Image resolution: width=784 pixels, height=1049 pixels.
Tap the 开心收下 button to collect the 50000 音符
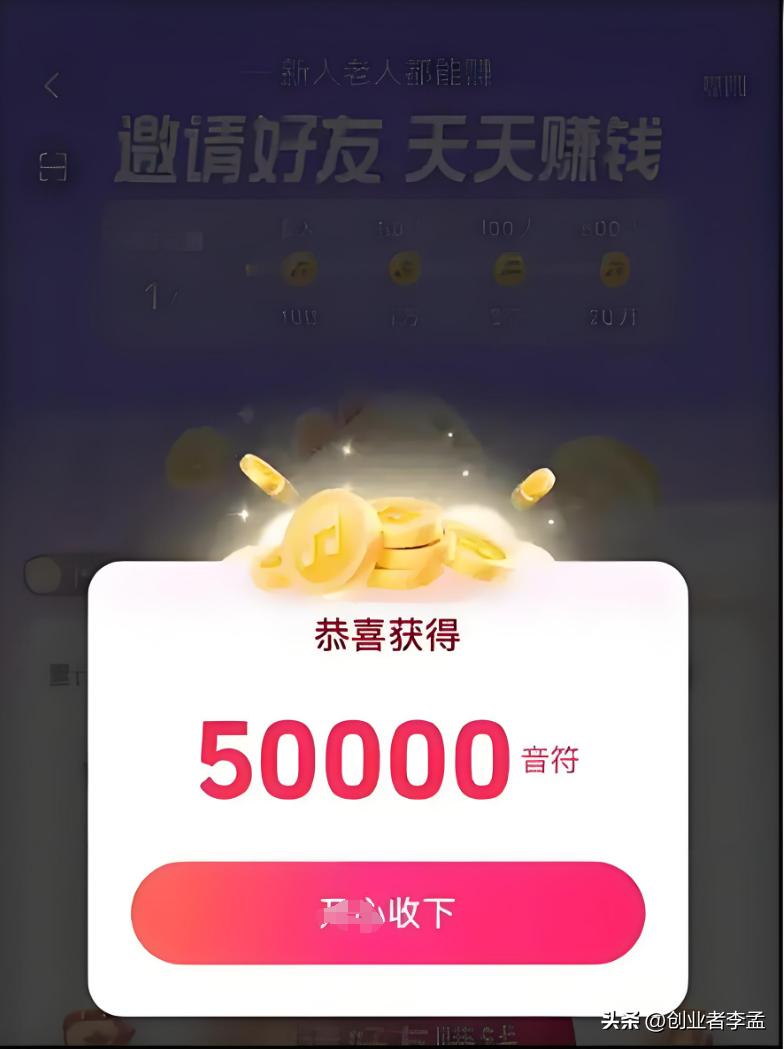click(x=388, y=912)
